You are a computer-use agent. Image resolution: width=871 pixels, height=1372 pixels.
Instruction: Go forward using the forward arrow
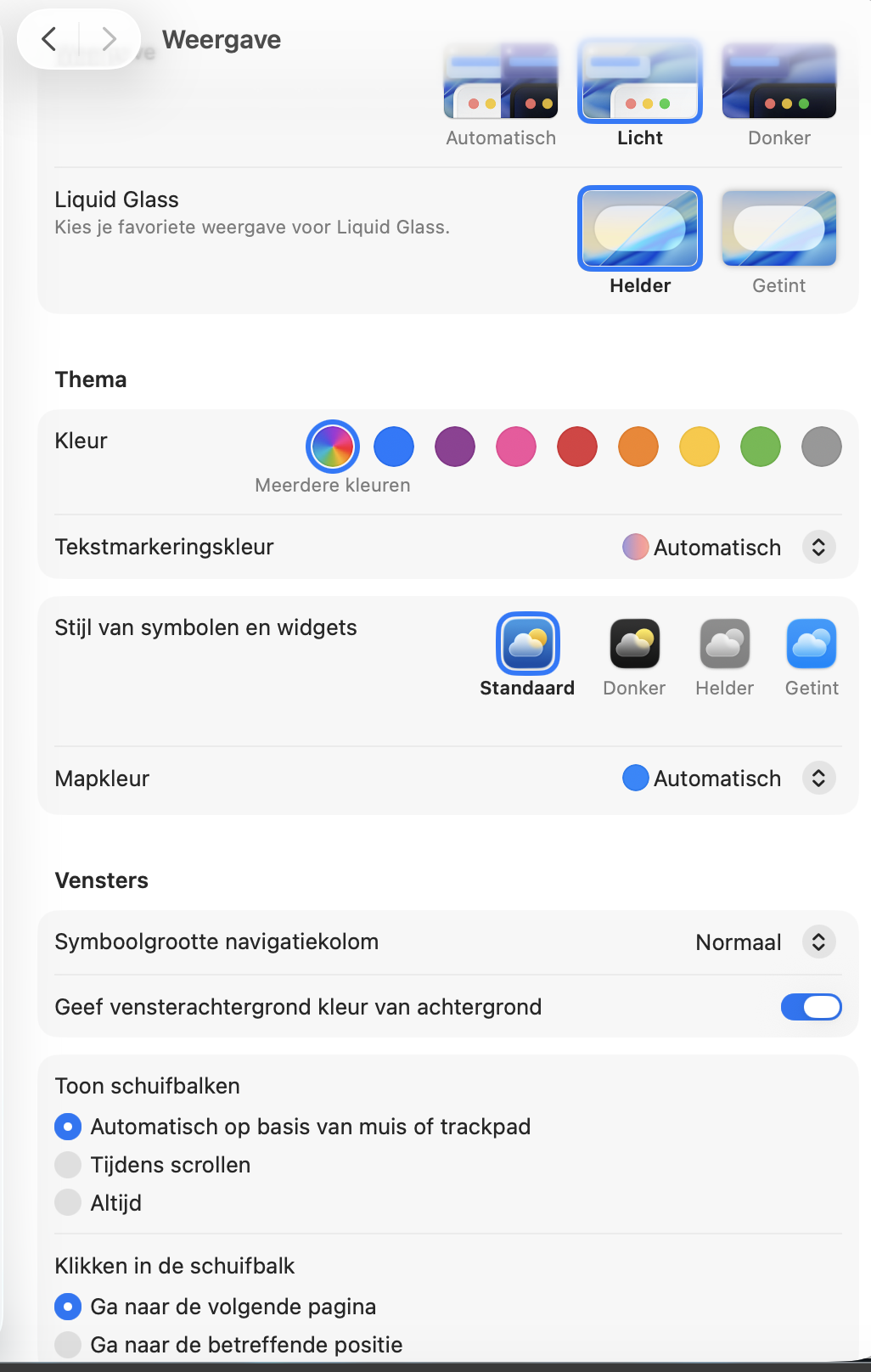[x=108, y=38]
